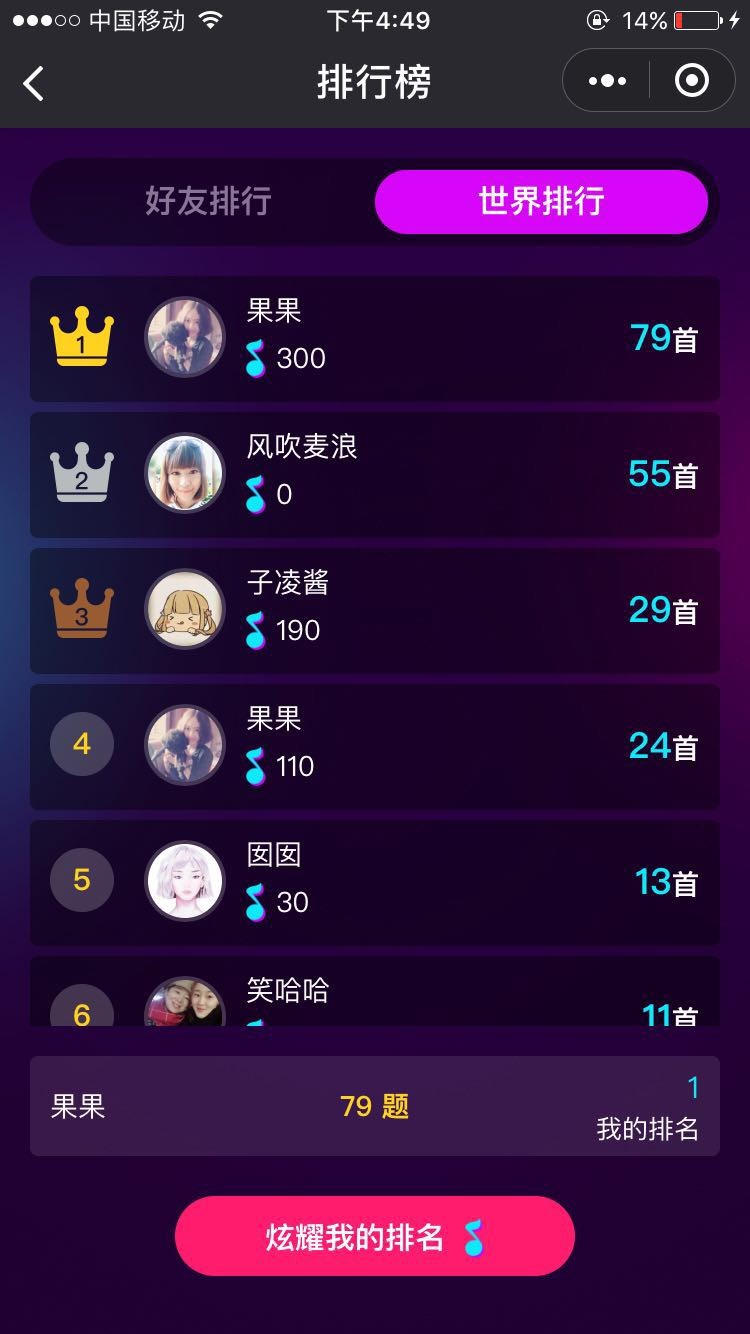Select the 世界排行 tab
The height and width of the screenshot is (1334, 750).
click(541, 201)
